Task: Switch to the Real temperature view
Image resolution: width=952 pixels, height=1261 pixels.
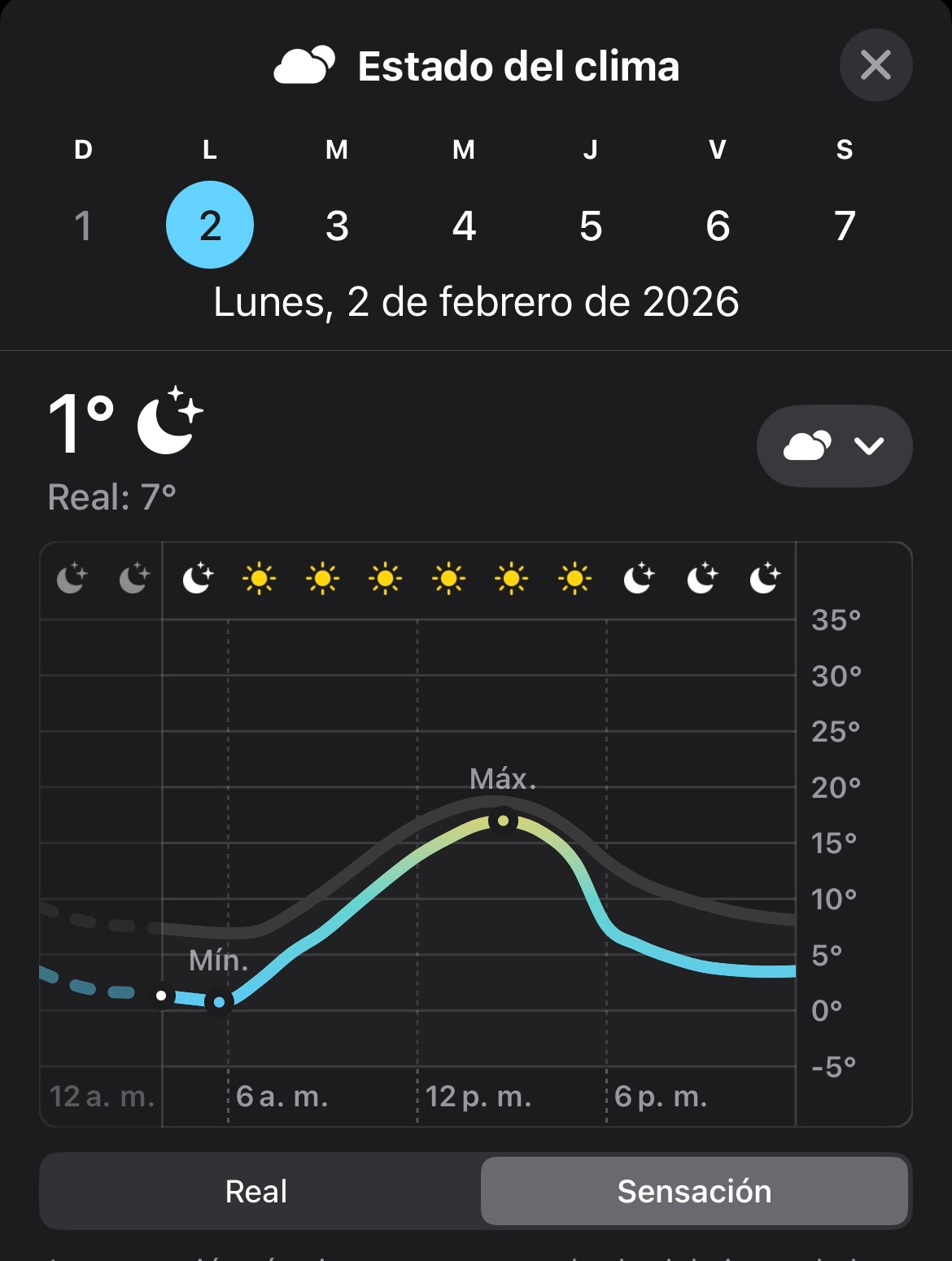Action: tap(256, 1191)
